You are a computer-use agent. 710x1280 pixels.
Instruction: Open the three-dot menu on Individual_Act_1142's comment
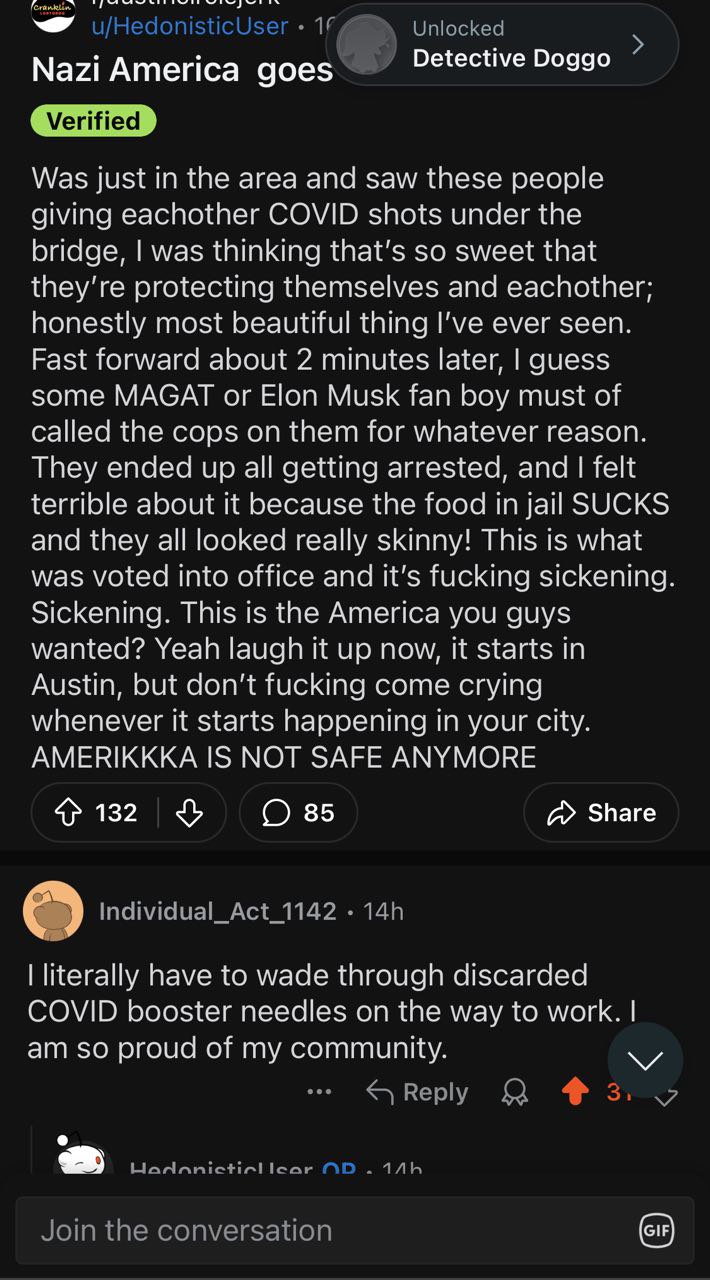[319, 1092]
